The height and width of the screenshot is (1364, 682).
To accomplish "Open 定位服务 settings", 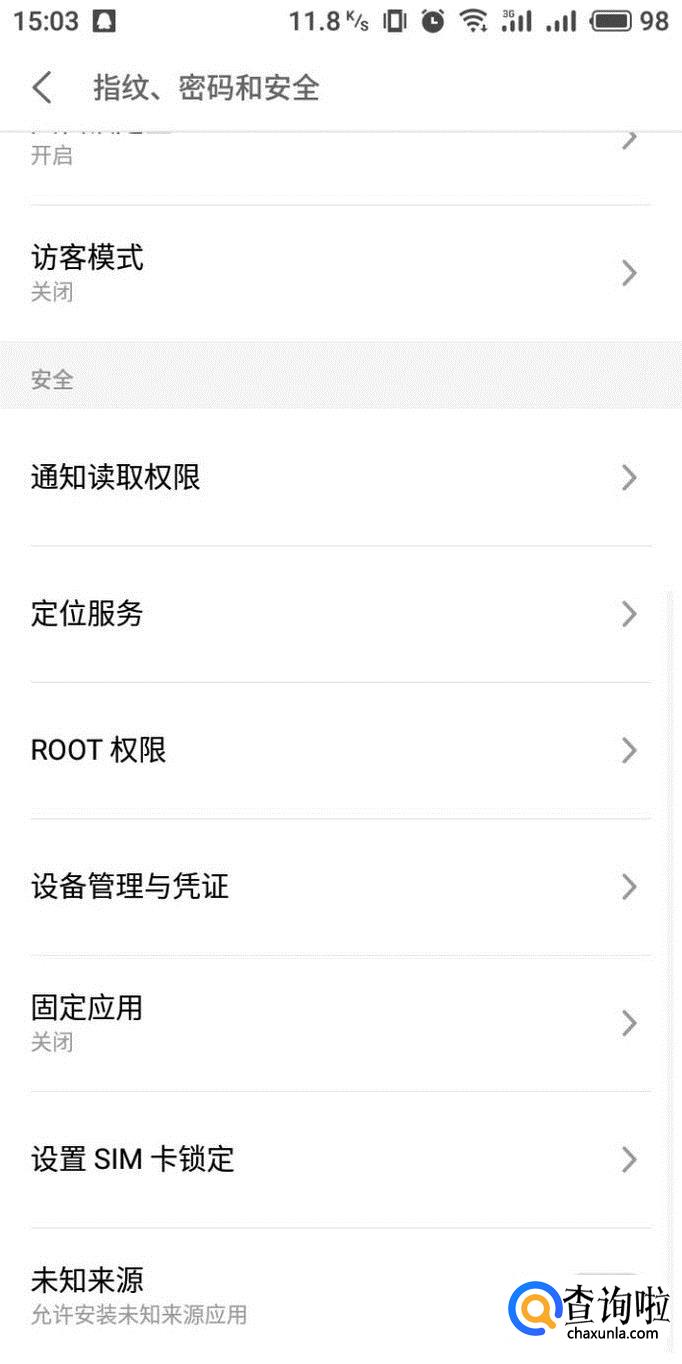I will pyautogui.click(x=341, y=614).
